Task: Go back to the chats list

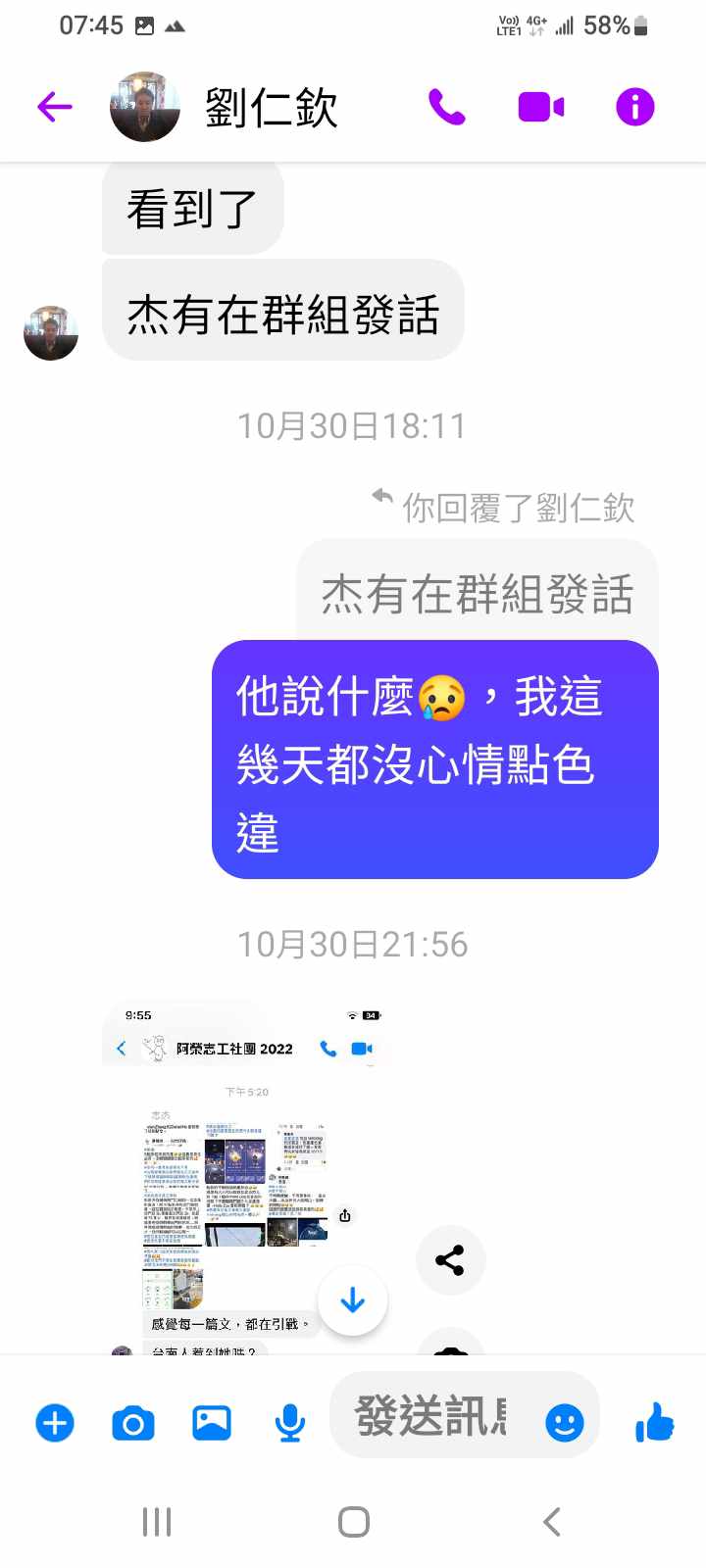Action: (55, 106)
